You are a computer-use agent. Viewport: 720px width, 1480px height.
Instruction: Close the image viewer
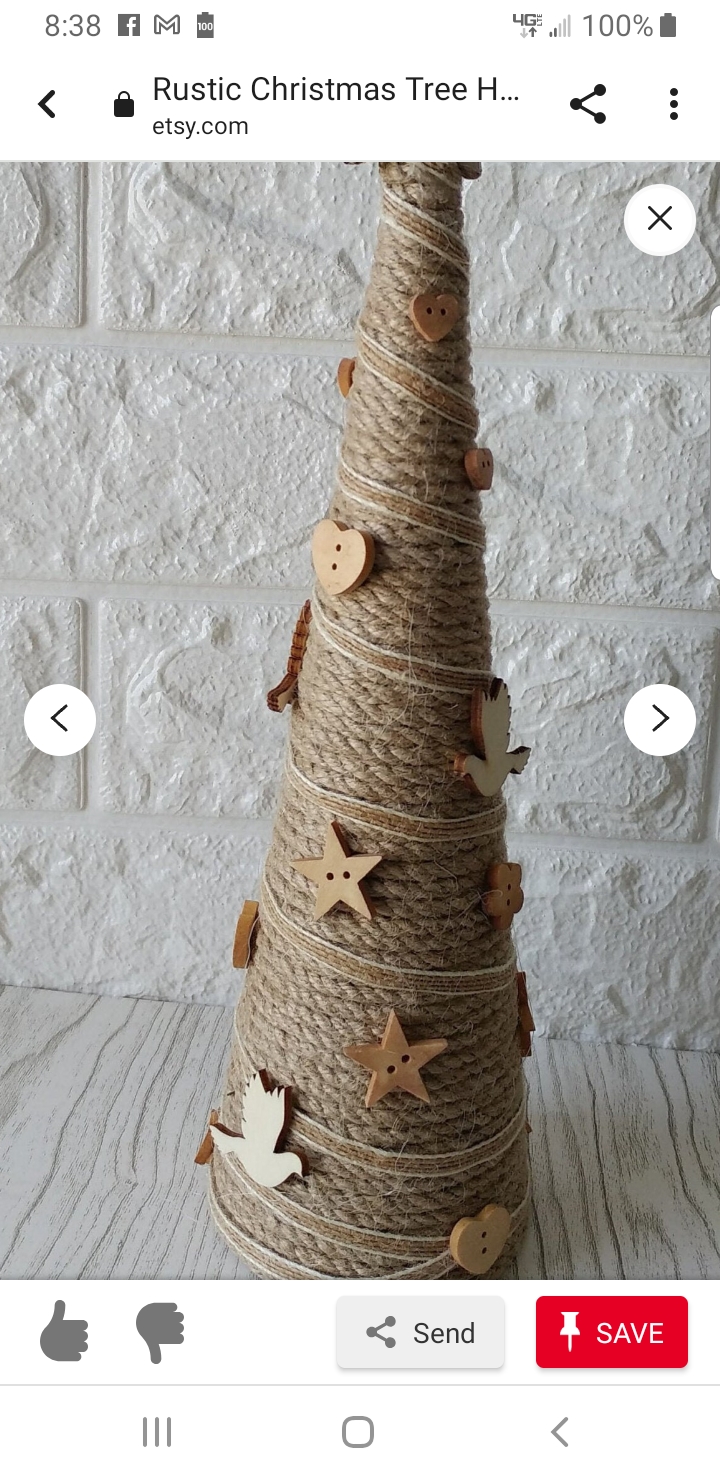click(x=660, y=219)
